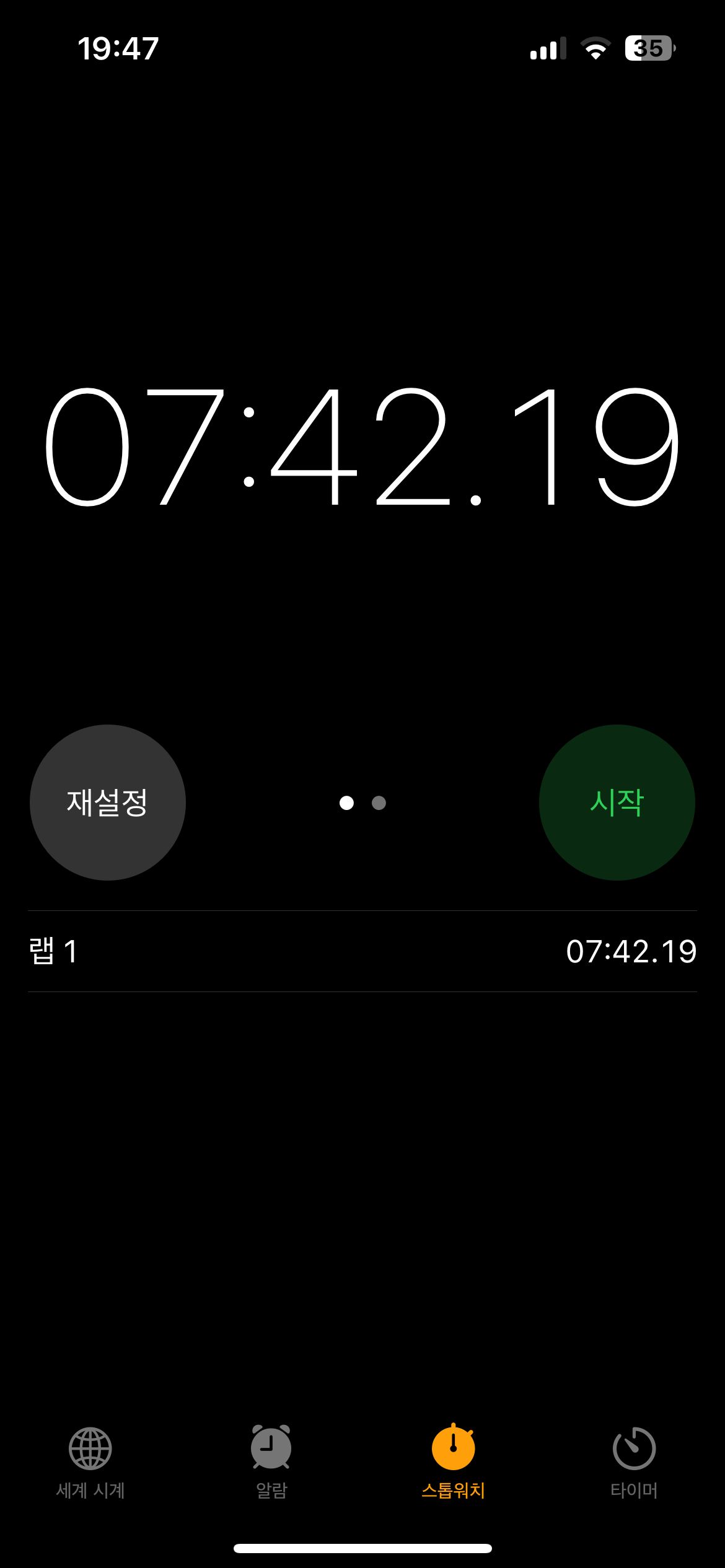
Task: Reset the stopwatch with 재설정
Action: click(x=108, y=803)
